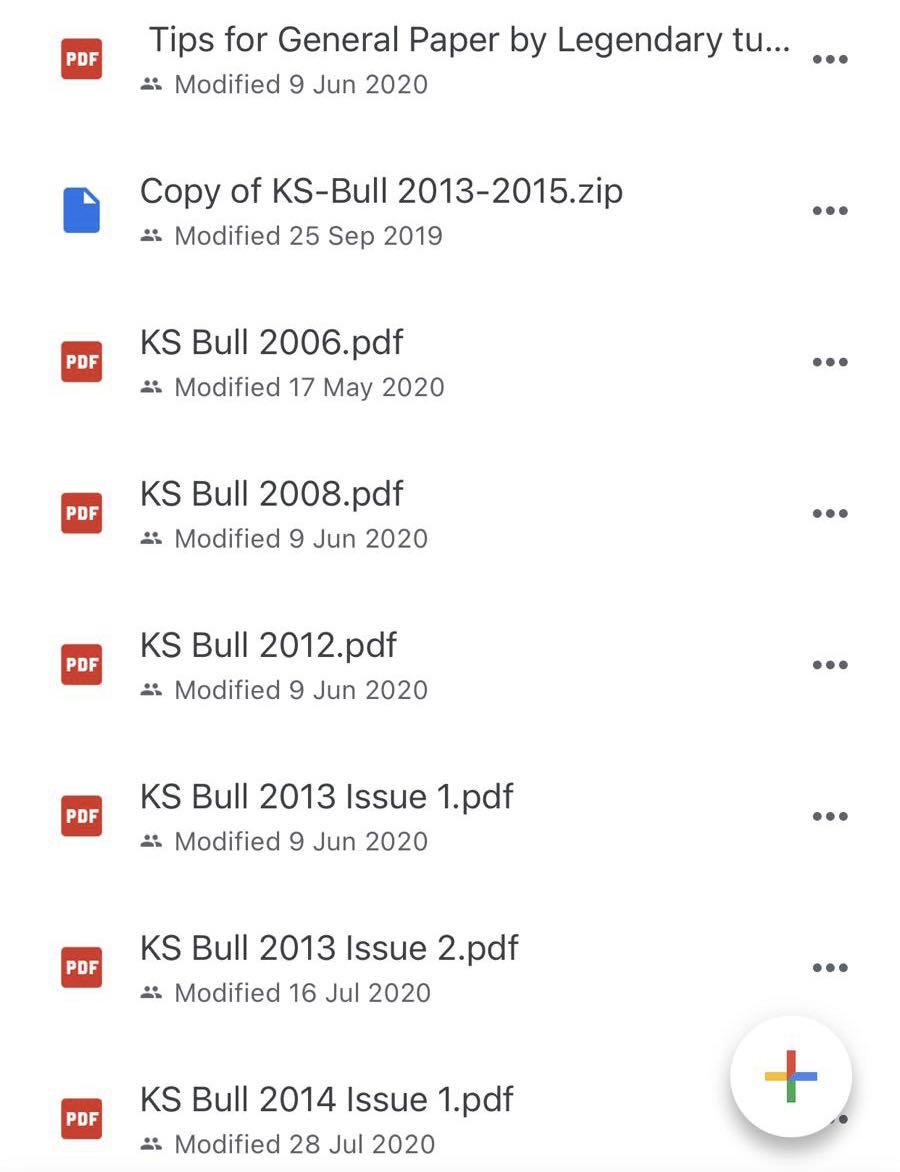Tap the PDF icon for KS Bull 2013 Issue 2
This screenshot has height=1172, width=900.
[81, 967]
